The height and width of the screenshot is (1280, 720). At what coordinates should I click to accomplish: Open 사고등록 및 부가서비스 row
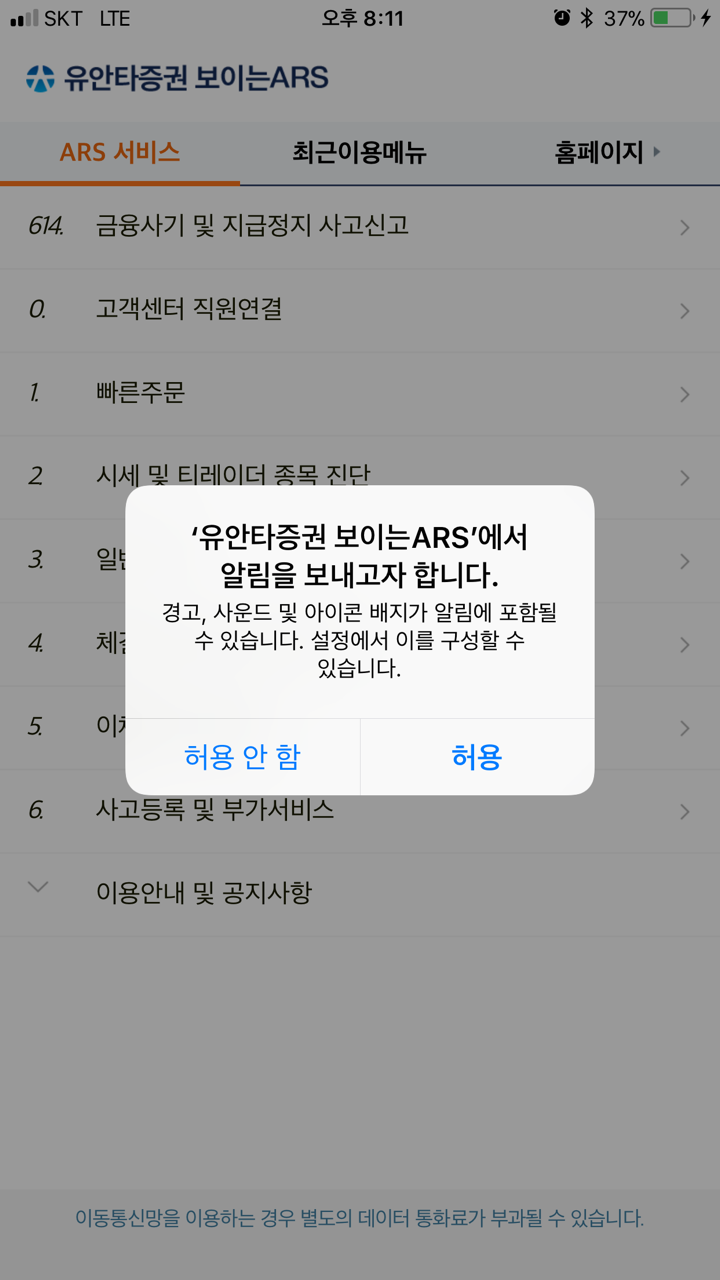[359, 810]
